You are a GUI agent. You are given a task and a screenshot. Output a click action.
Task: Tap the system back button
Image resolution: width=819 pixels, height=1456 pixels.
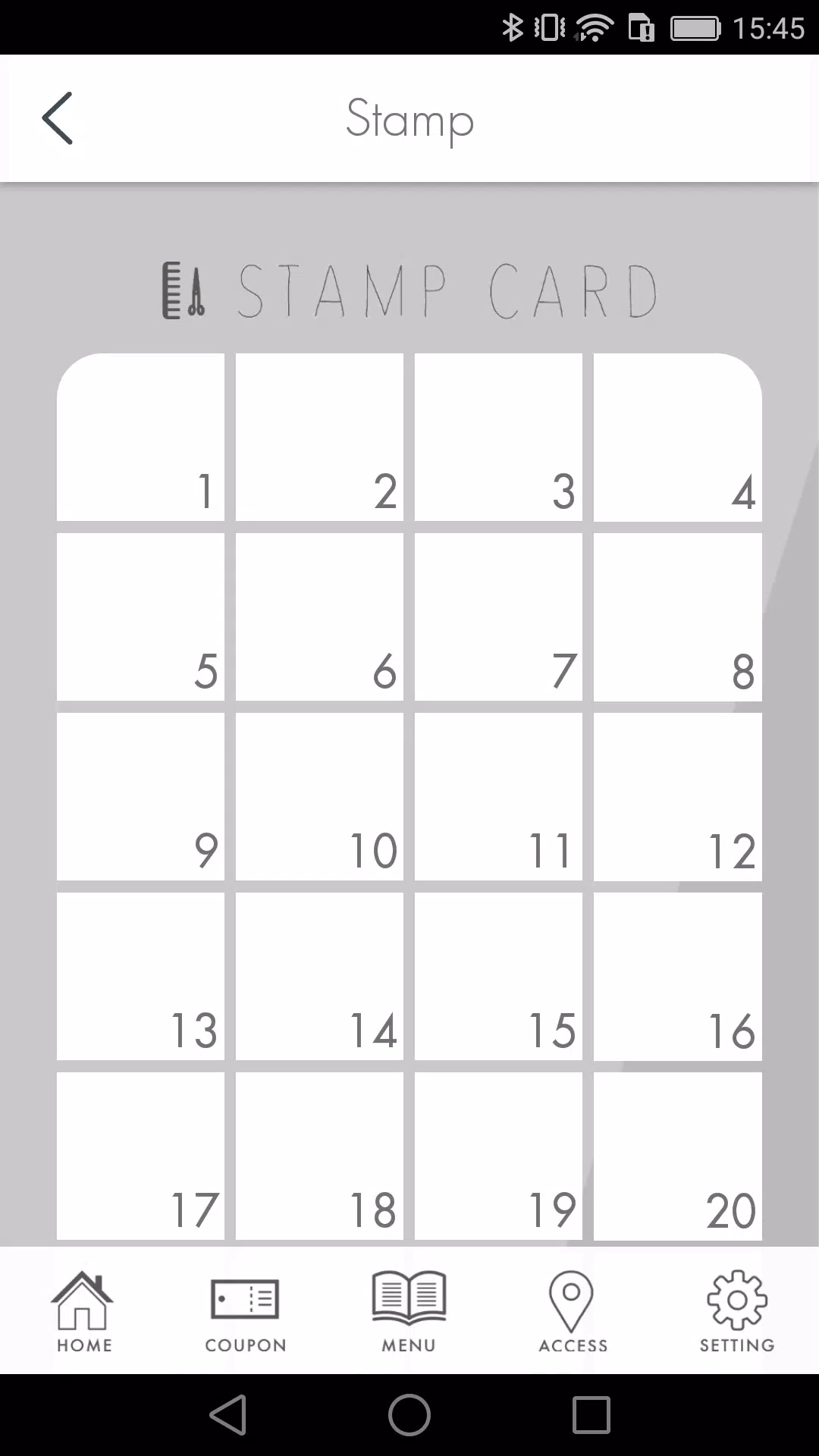(x=228, y=1415)
